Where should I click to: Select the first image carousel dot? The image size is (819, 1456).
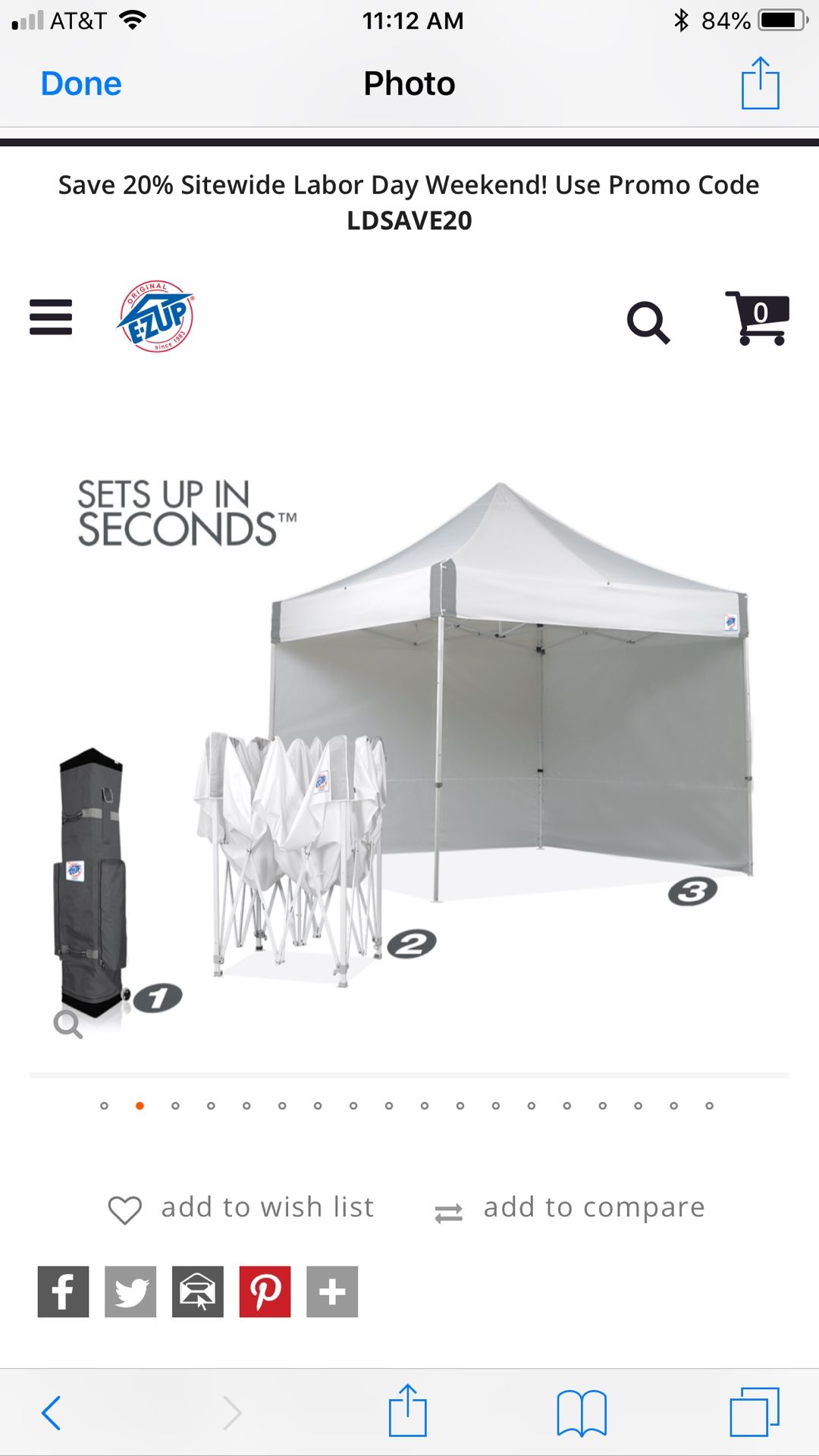click(104, 1106)
